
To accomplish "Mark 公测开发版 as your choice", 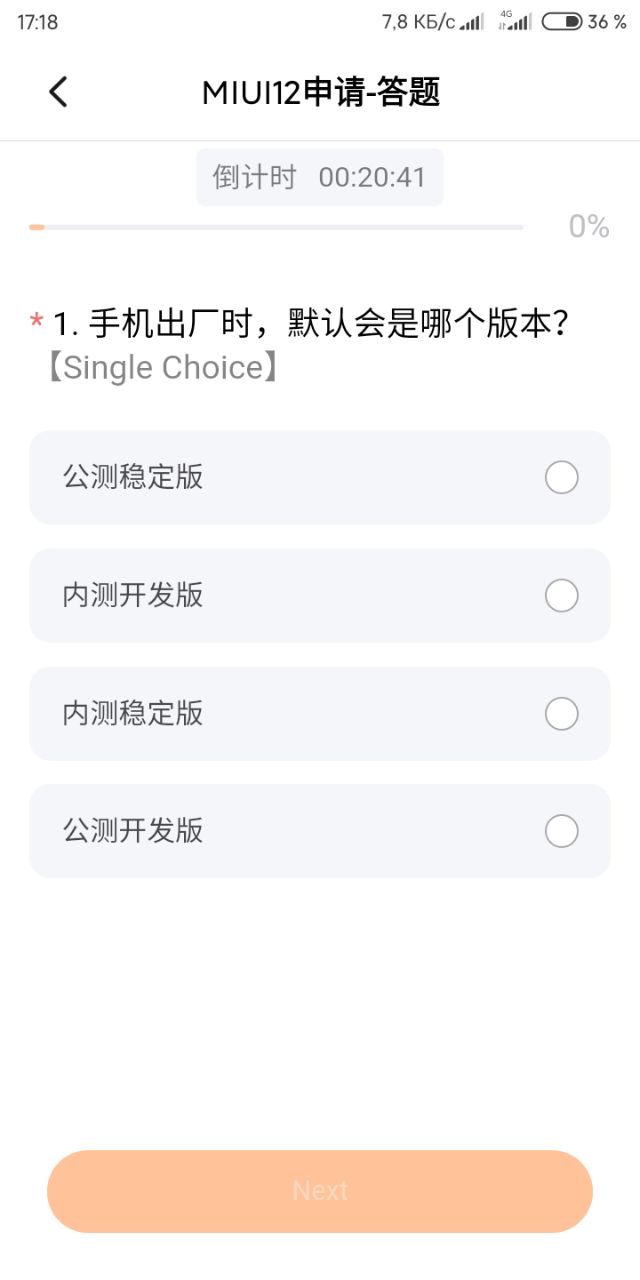I will [x=320, y=831].
